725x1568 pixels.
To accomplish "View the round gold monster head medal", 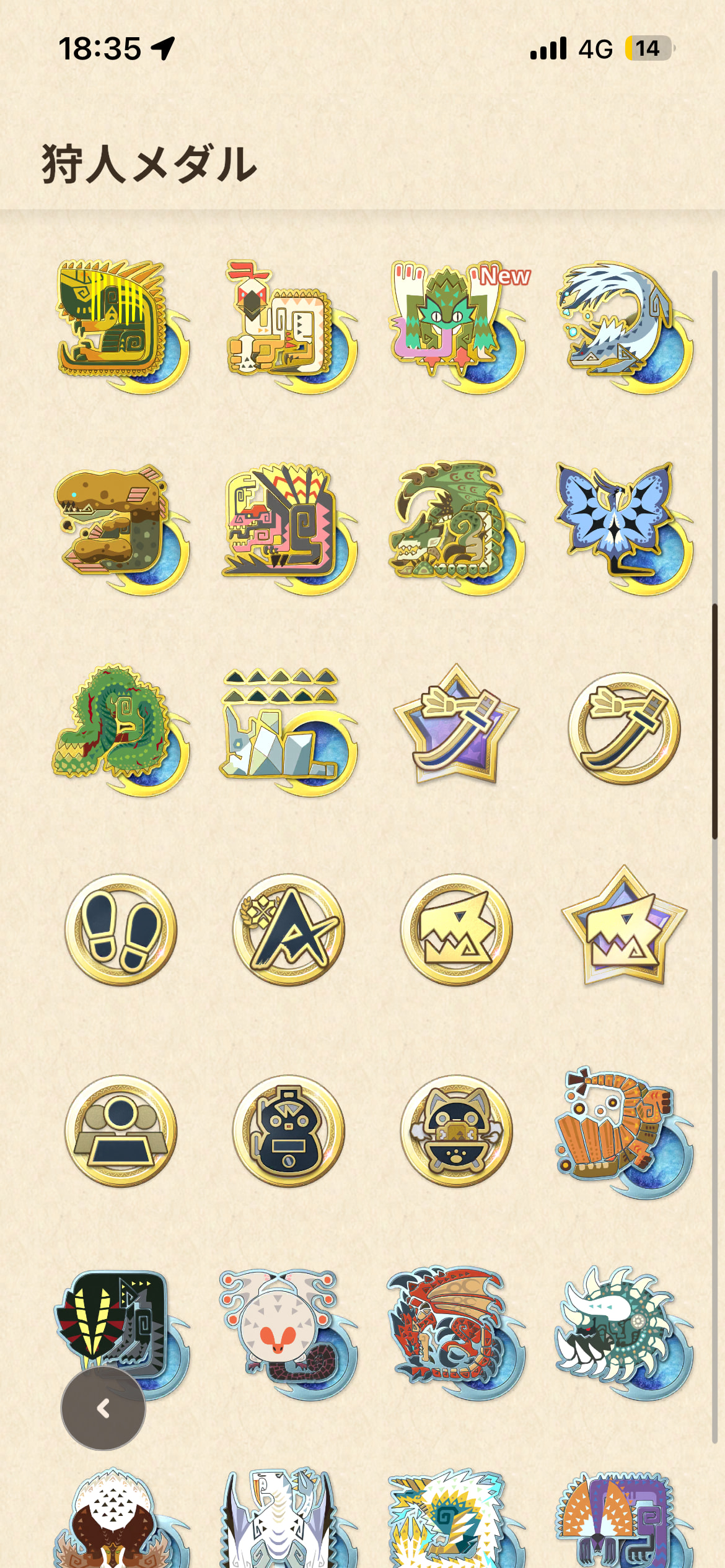I will pos(457,930).
